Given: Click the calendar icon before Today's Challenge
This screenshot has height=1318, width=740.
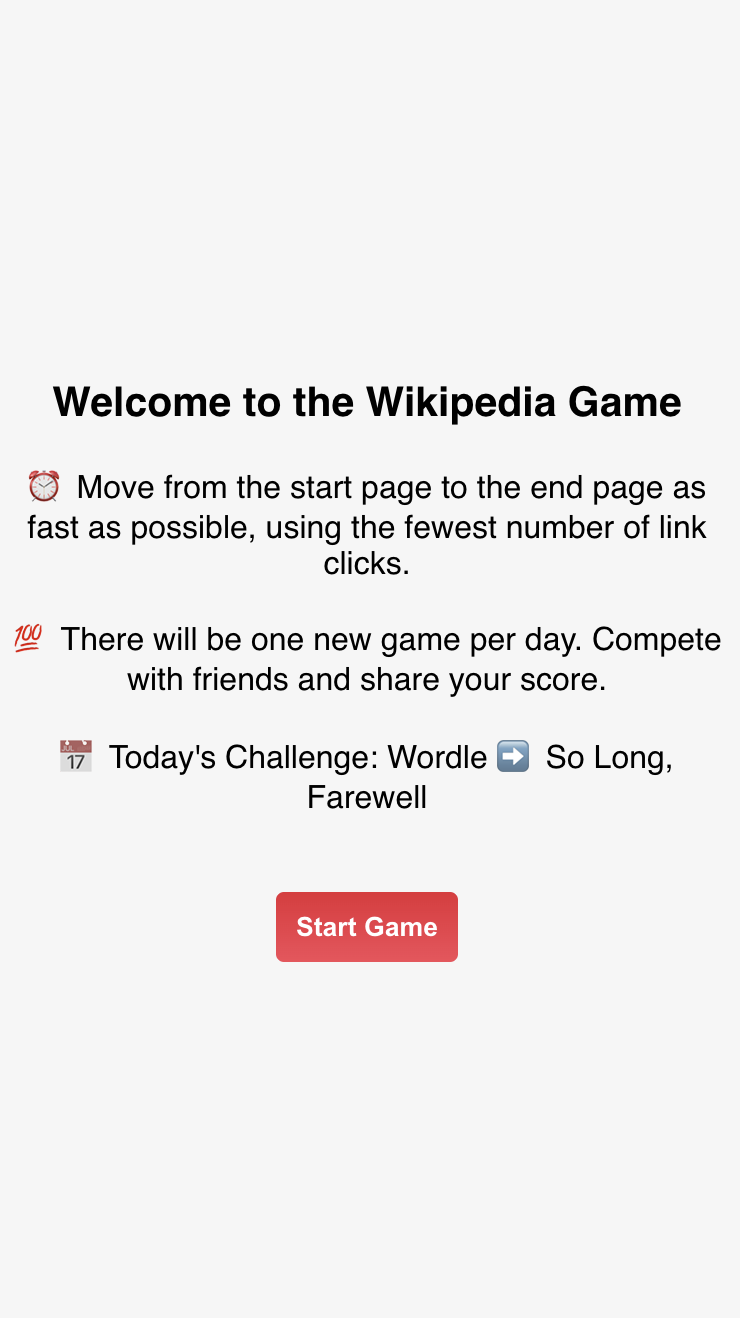Looking at the screenshot, I should (75, 757).
